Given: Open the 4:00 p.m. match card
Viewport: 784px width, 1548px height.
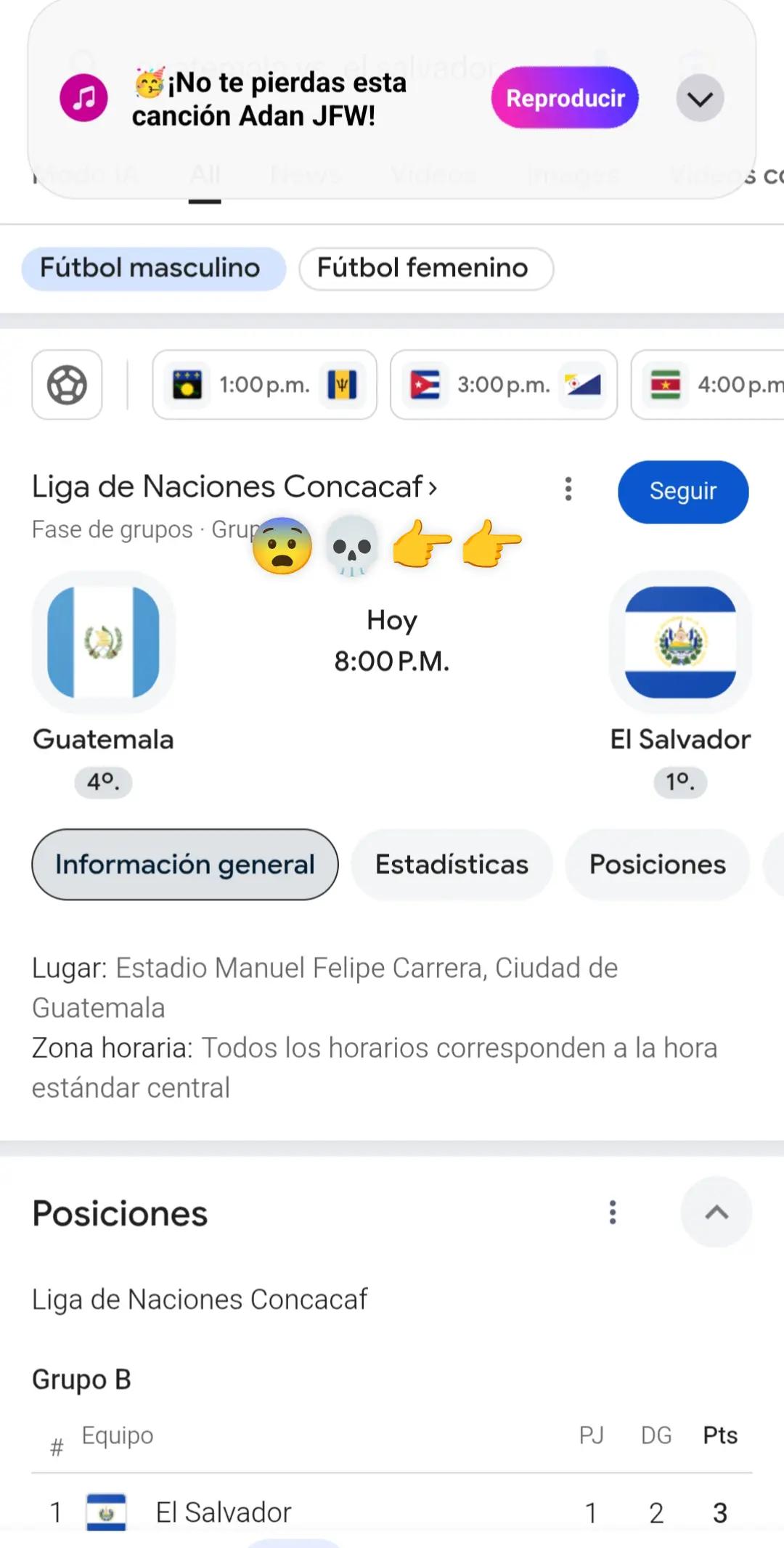Looking at the screenshot, I should coord(708,385).
